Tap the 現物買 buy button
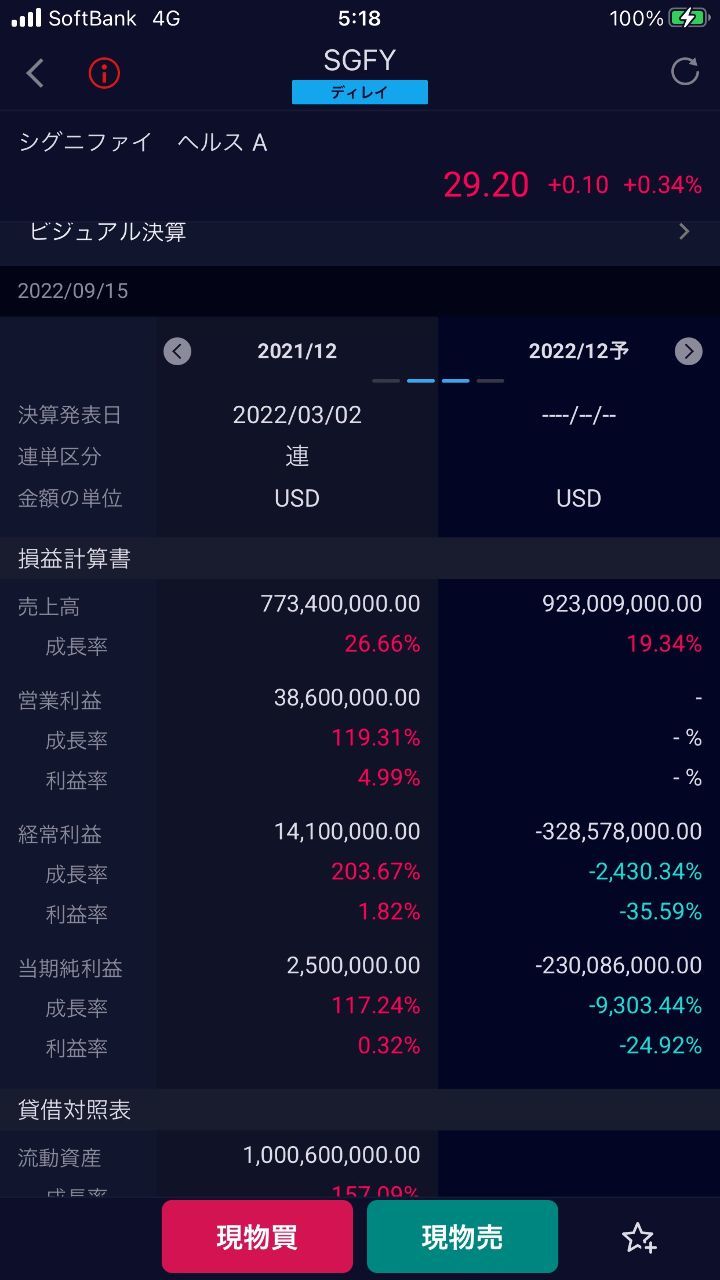720x1280 pixels. pos(257,1237)
